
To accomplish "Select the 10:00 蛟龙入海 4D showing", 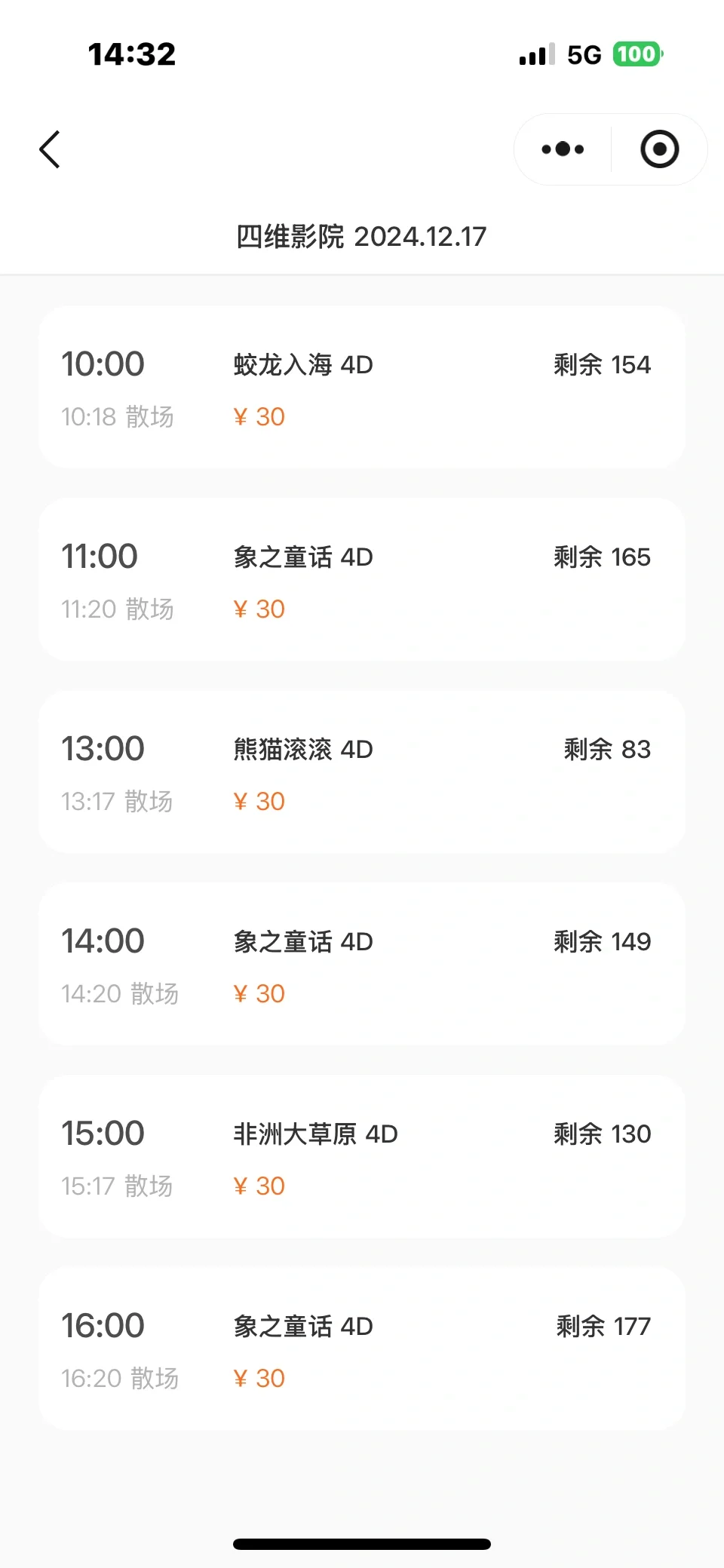I will 362,388.
